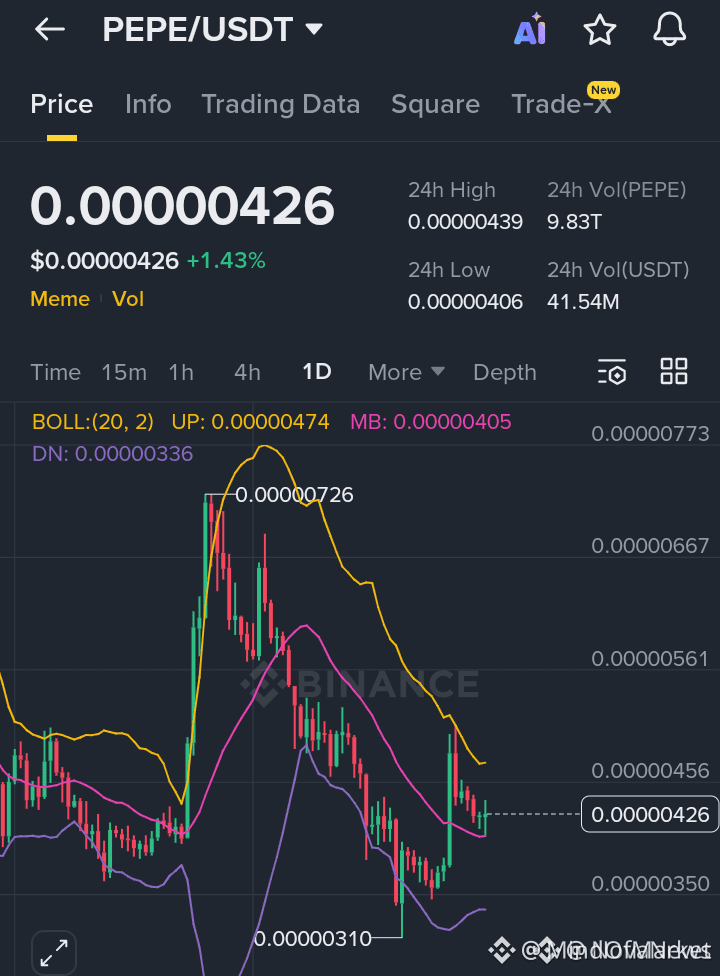
Task: Set a price alert with the bell
Action: pyautogui.click(x=670, y=30)
